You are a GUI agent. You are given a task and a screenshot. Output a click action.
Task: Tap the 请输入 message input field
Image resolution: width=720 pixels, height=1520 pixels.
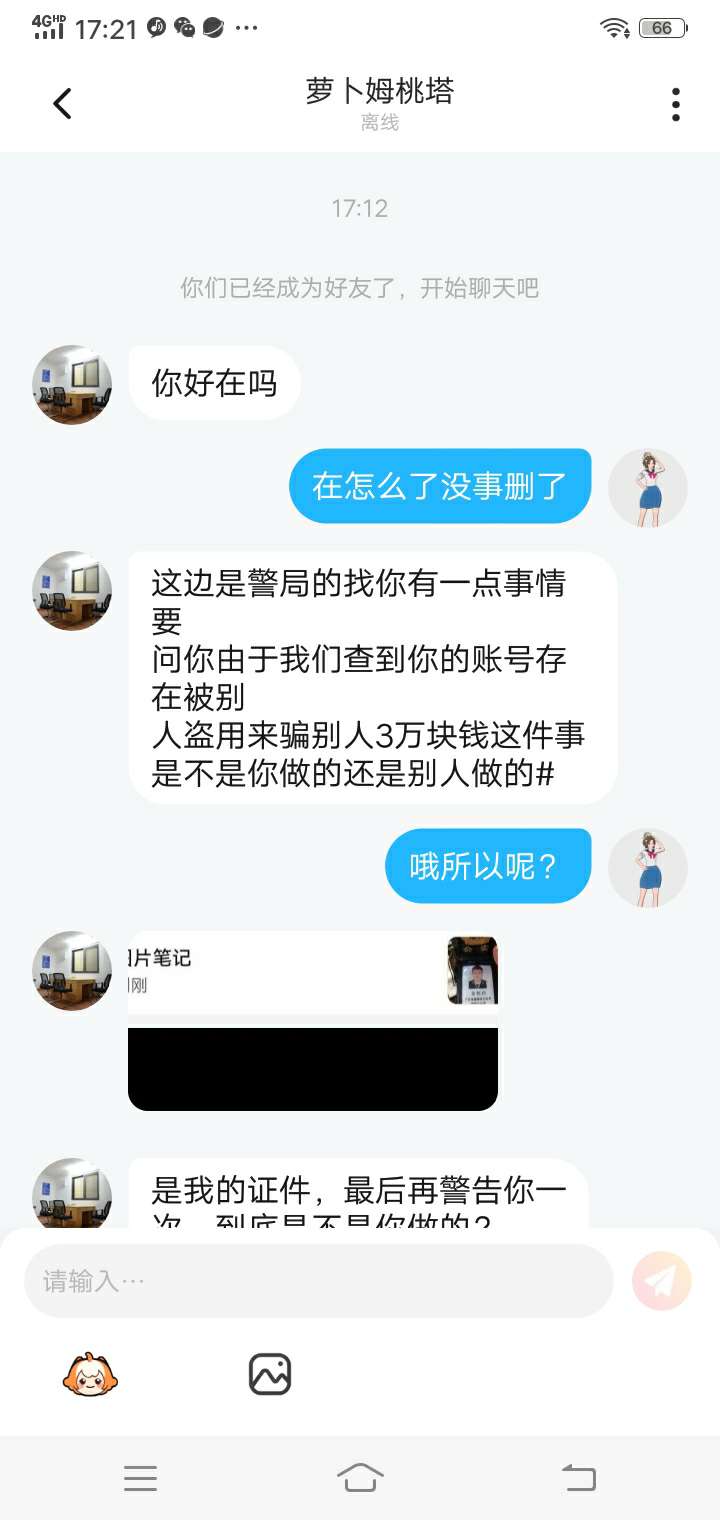pos(318,1281)
